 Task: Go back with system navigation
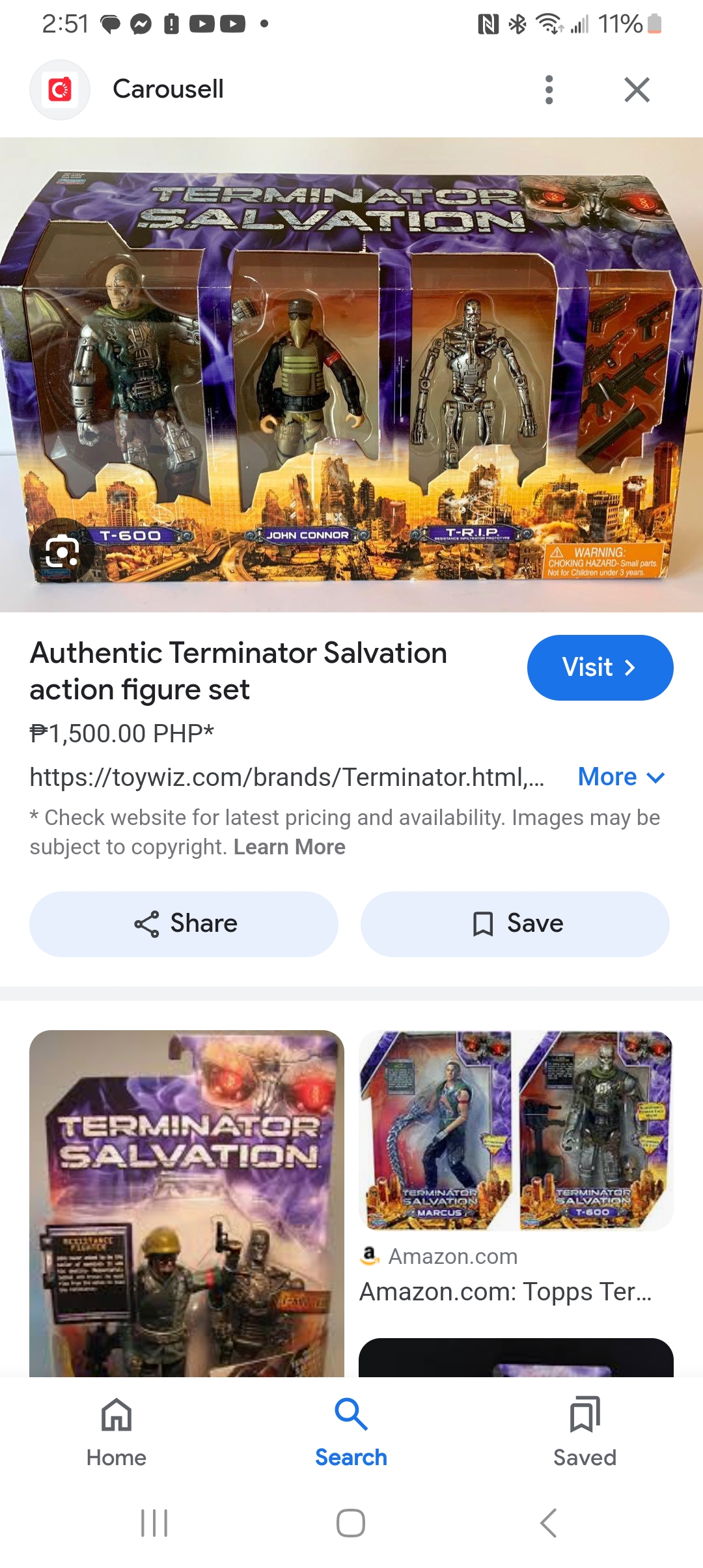click(x=548, y=1523)
